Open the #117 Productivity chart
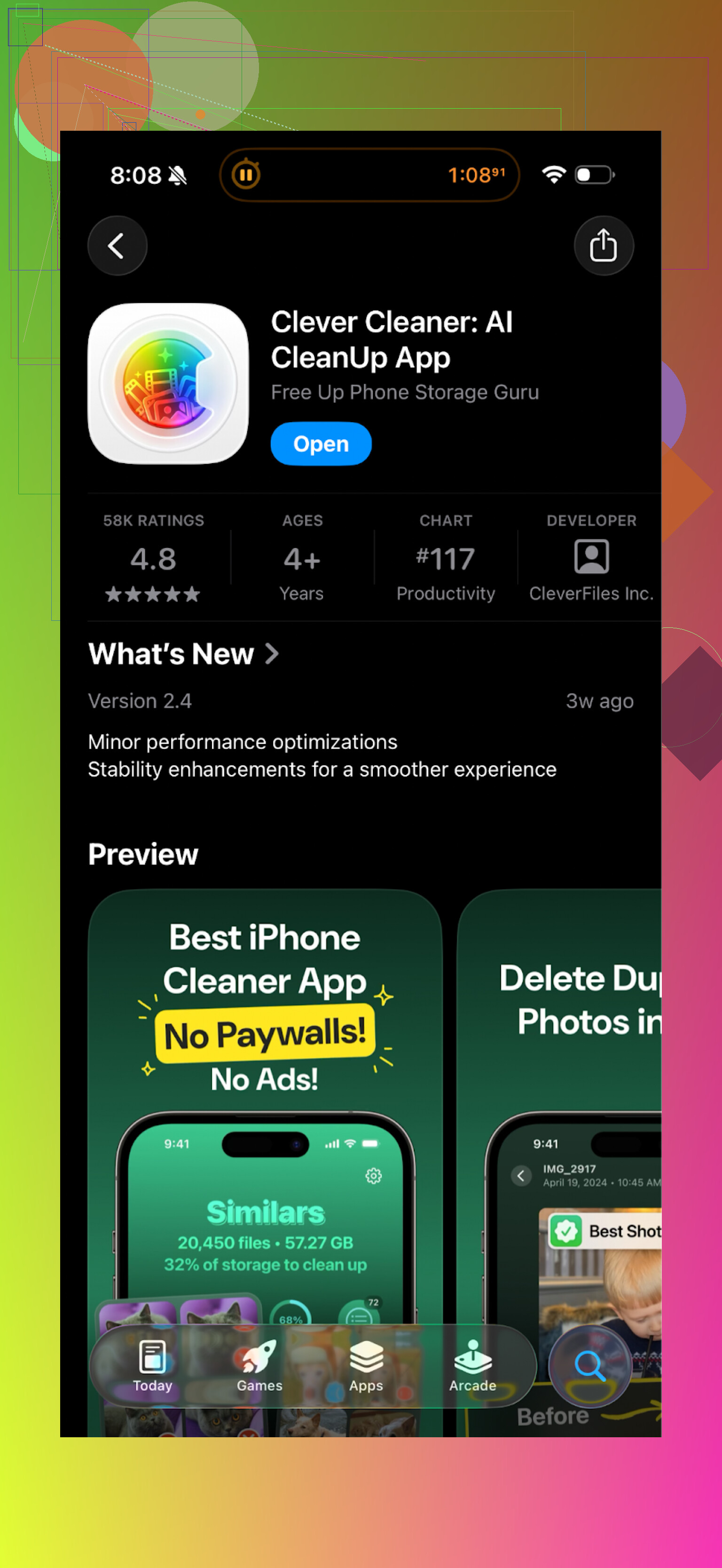Screen dimensions: 722x1568 445,558
